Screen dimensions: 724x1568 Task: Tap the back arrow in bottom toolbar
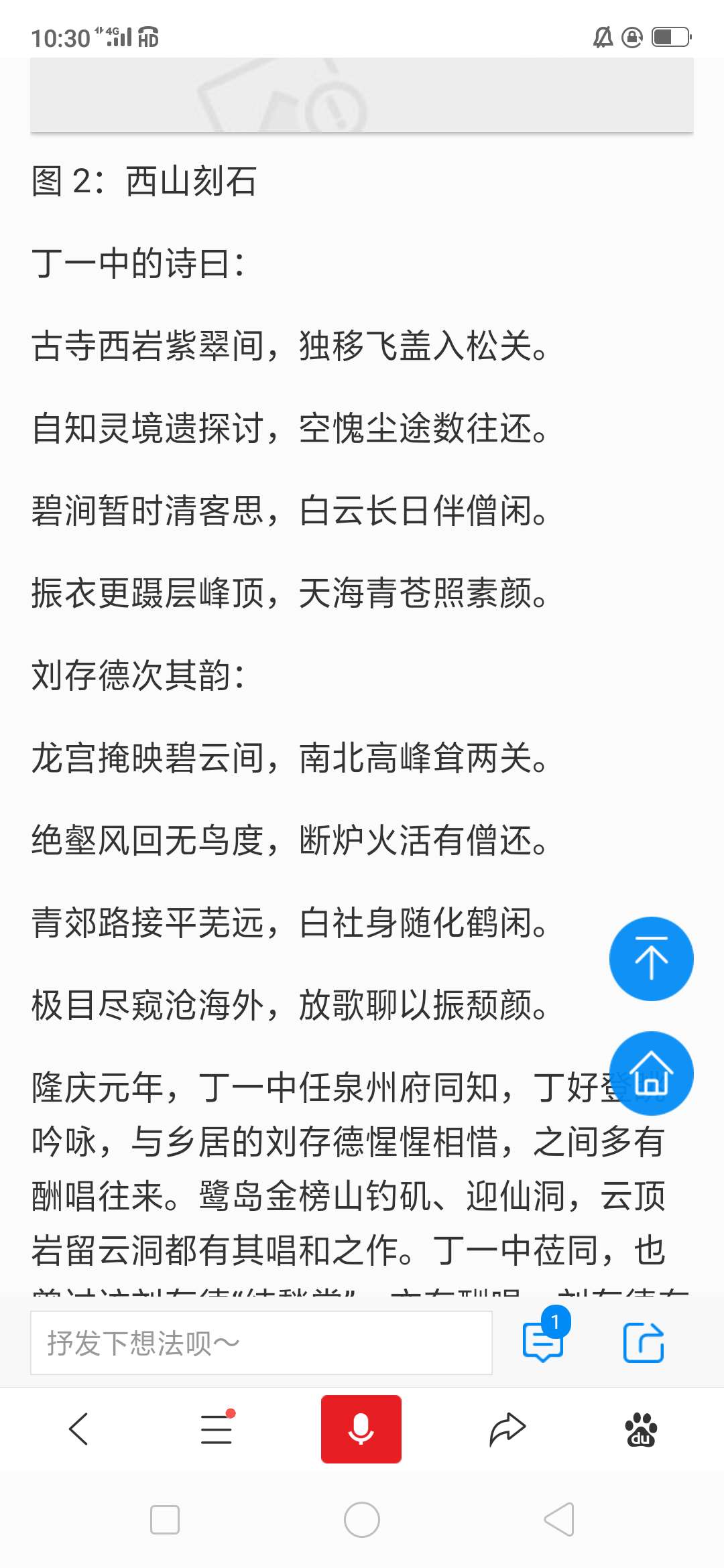coord(78,1428)
